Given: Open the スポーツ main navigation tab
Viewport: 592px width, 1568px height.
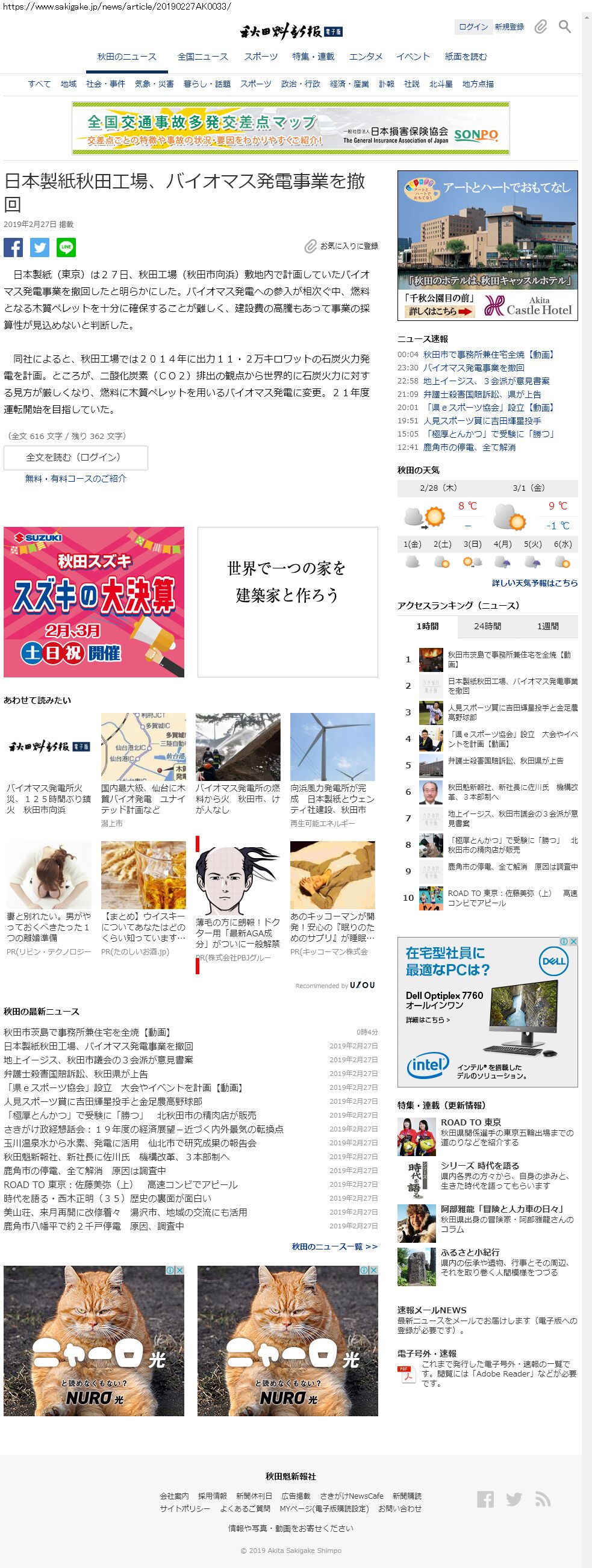Looking at the screenshot, I should click(261, 57).
